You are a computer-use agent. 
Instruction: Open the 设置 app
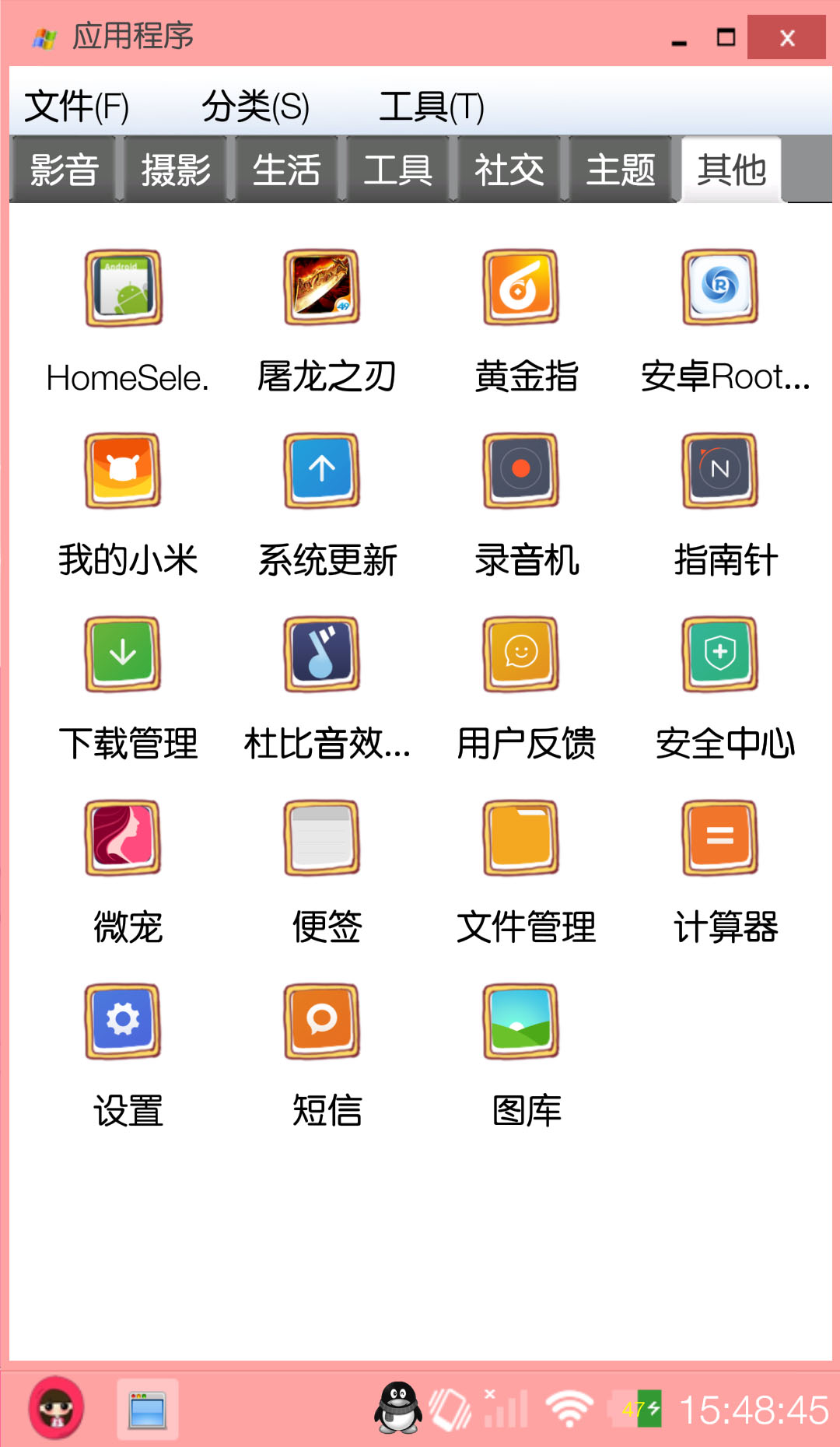[x=123, y=1021]
